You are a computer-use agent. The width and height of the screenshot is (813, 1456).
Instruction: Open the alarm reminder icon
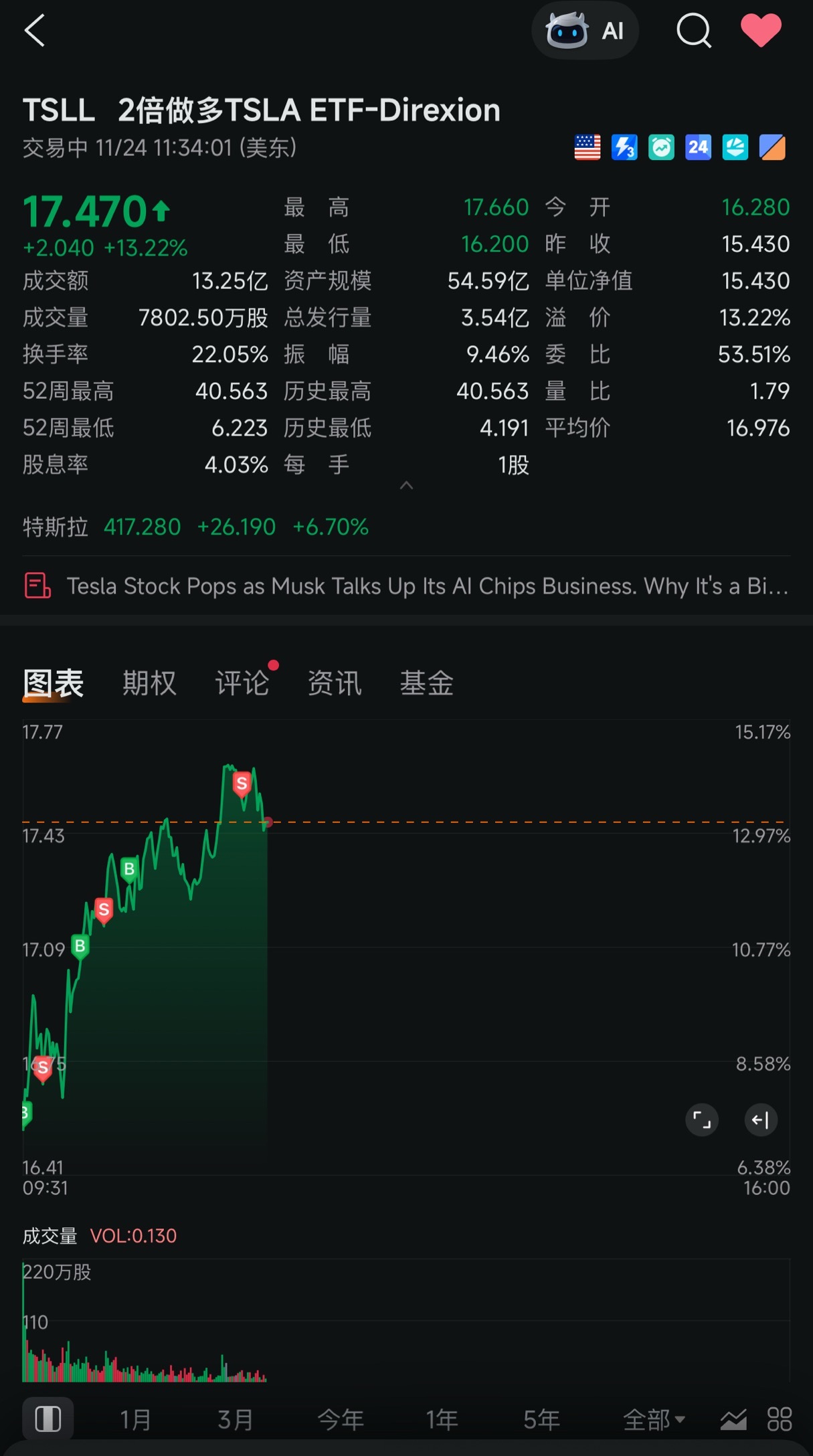point(661,147)
